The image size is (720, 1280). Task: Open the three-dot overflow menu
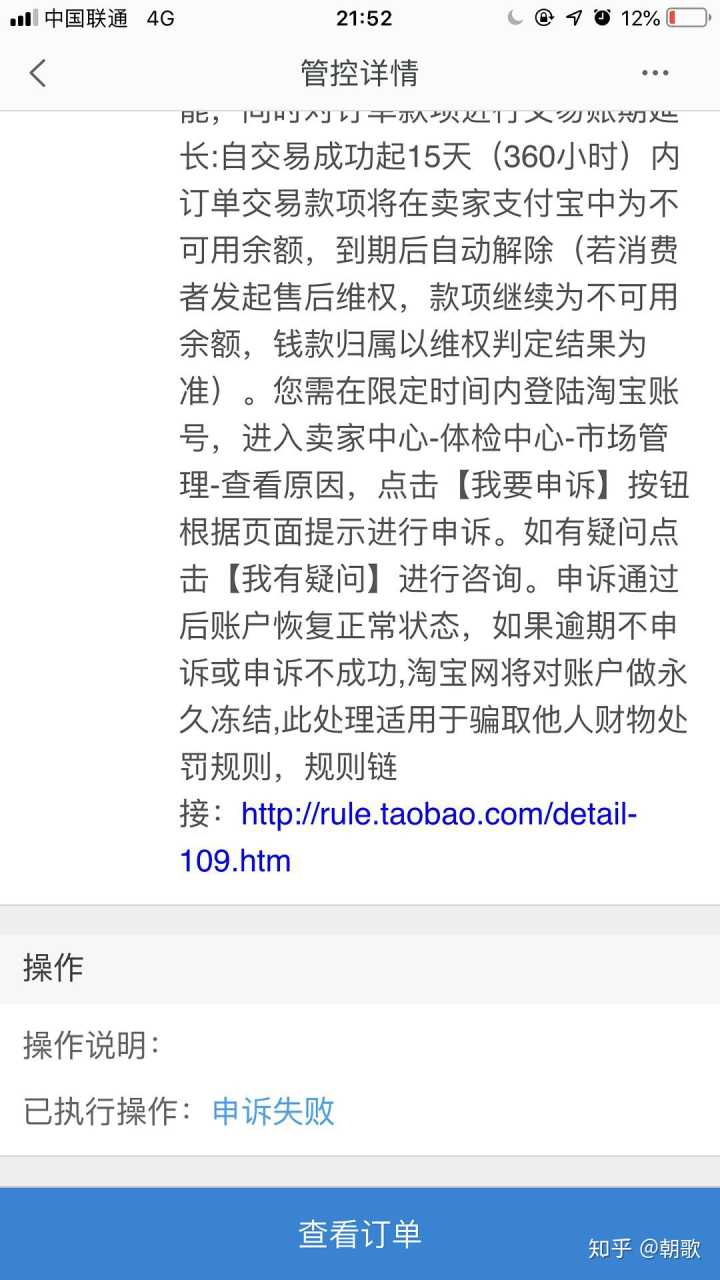655,73
